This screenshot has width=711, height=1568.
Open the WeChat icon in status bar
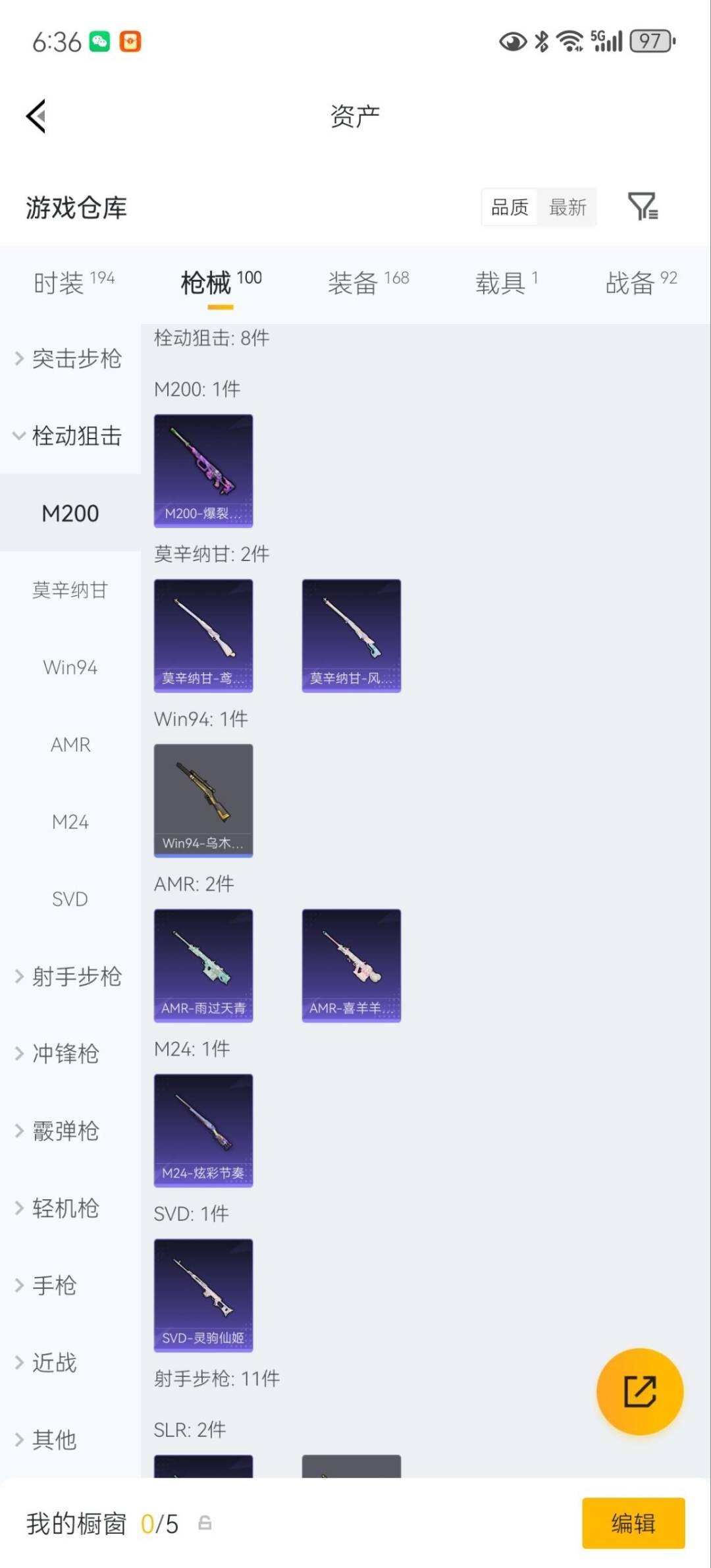(x=97, y=41)
